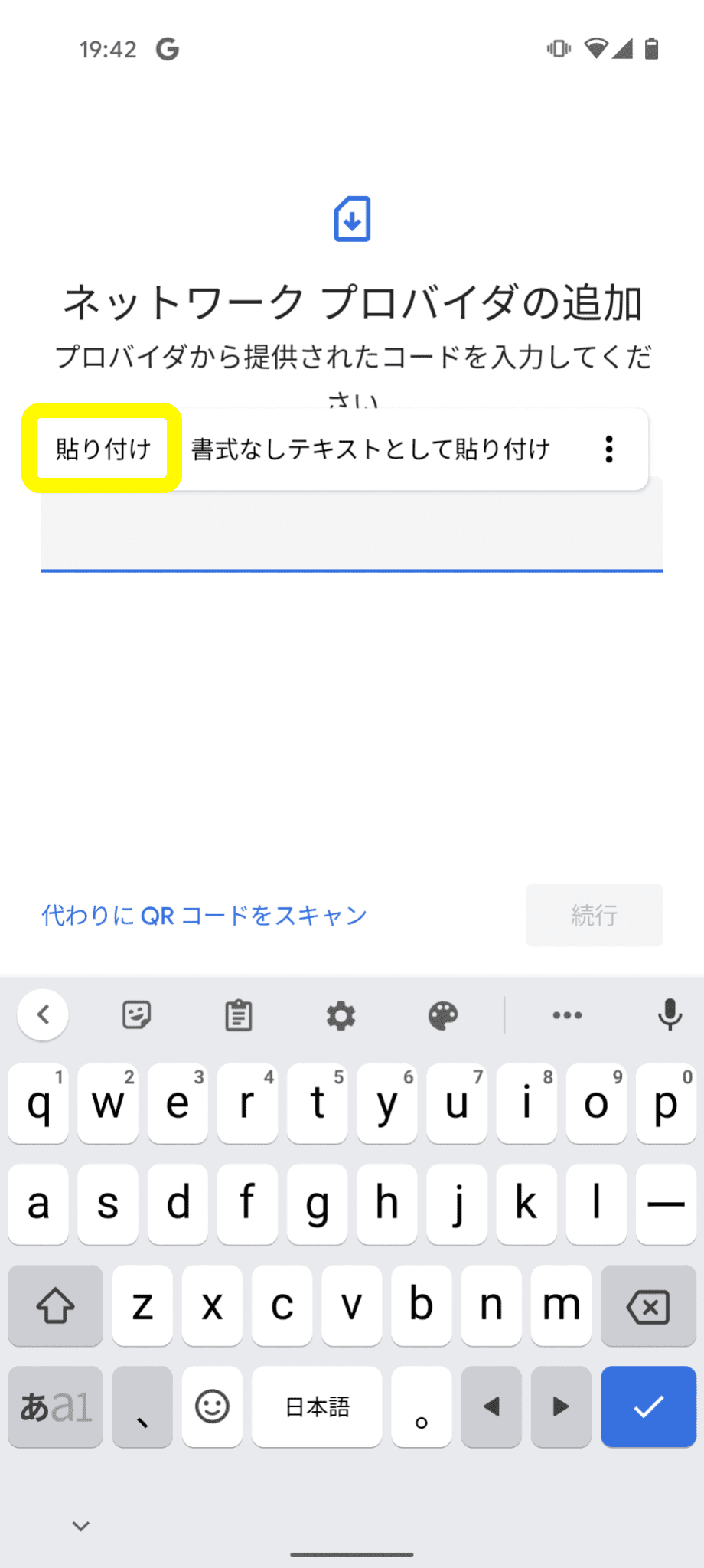Start voice input with the microphone
The width and height of the screenshot is (704, 1568).
(x=670, y=1015)
